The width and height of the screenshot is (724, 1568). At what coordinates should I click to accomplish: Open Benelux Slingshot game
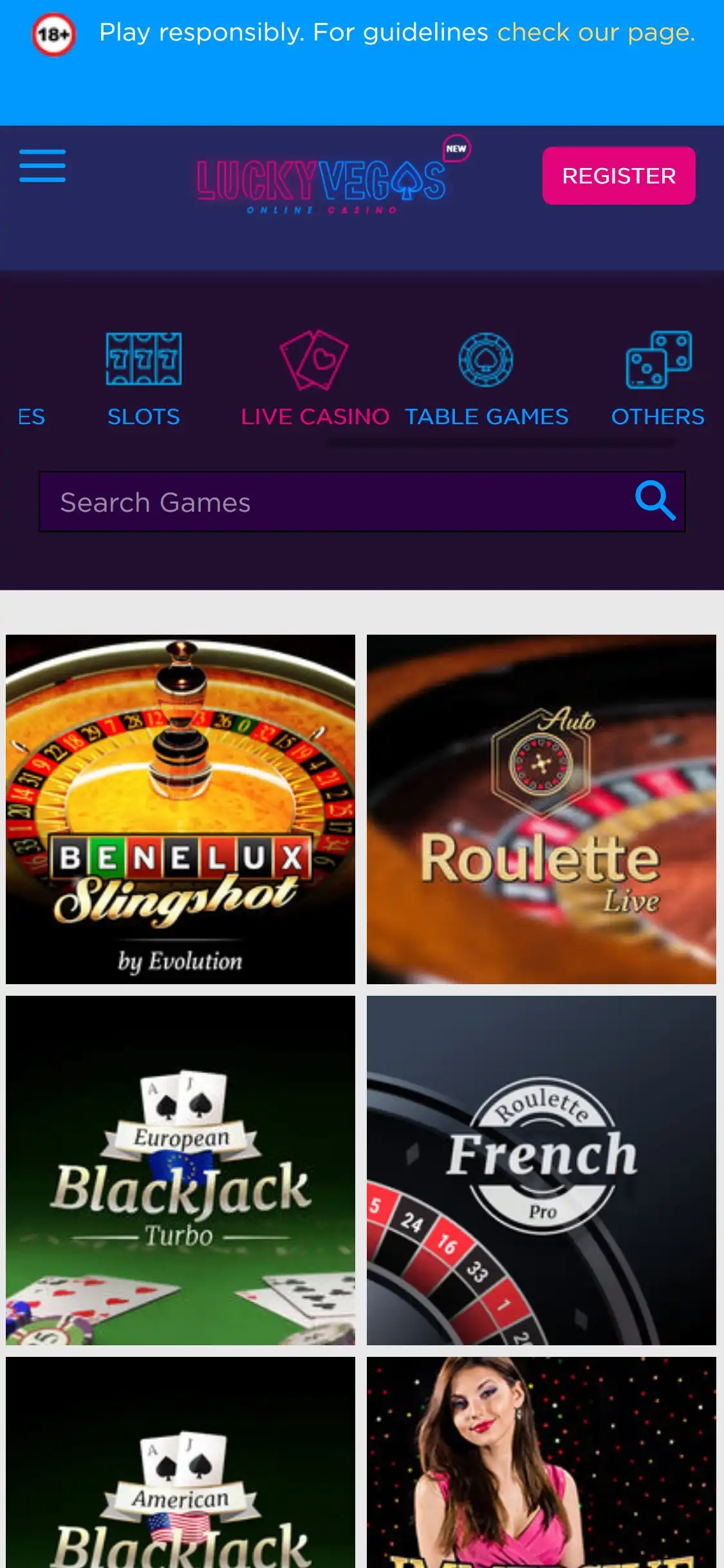(180, 809)
